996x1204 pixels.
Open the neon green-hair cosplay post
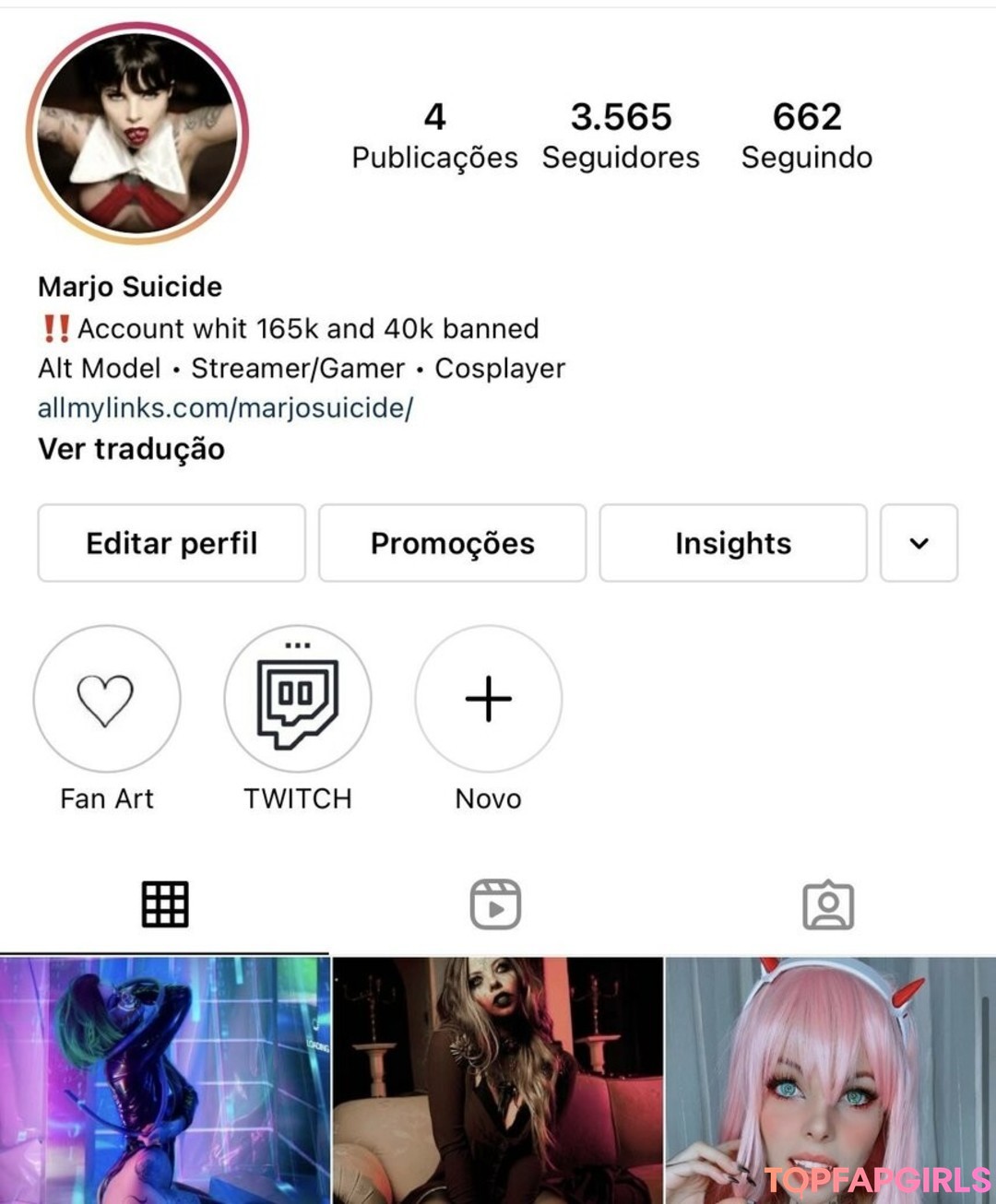(164, 1079)
